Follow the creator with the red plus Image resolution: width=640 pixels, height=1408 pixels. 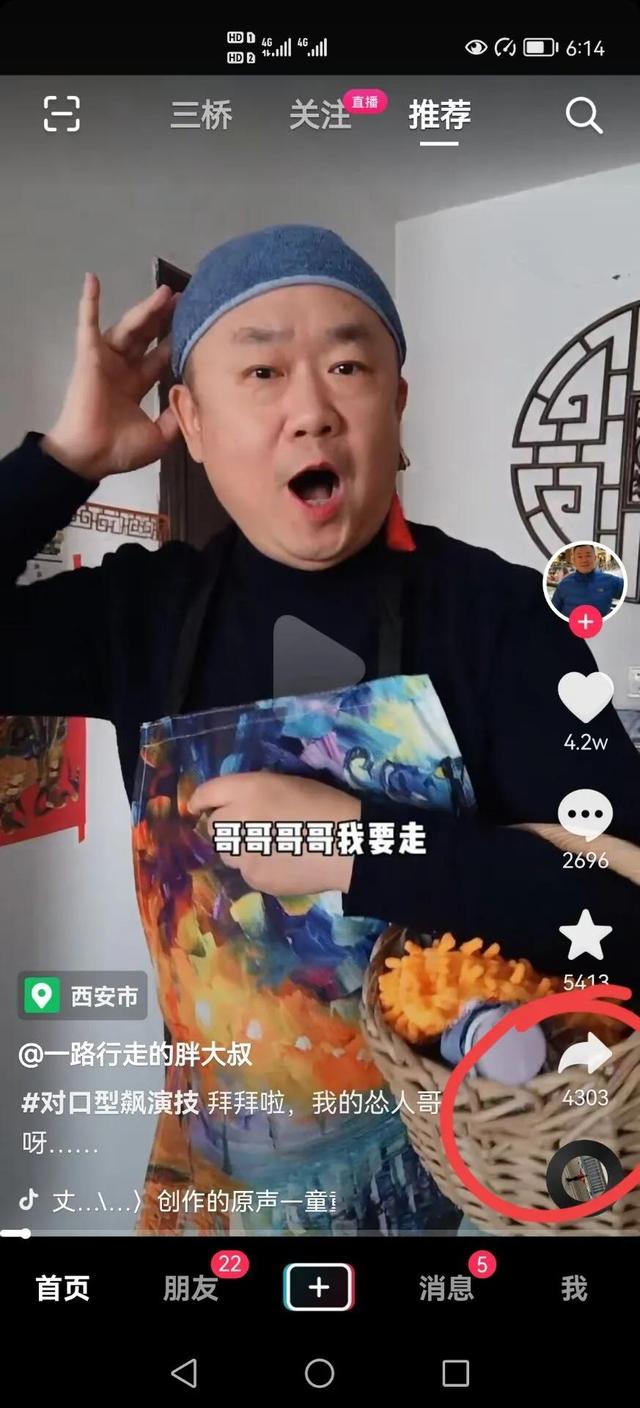pyautogui.click(x=585, y=622)
